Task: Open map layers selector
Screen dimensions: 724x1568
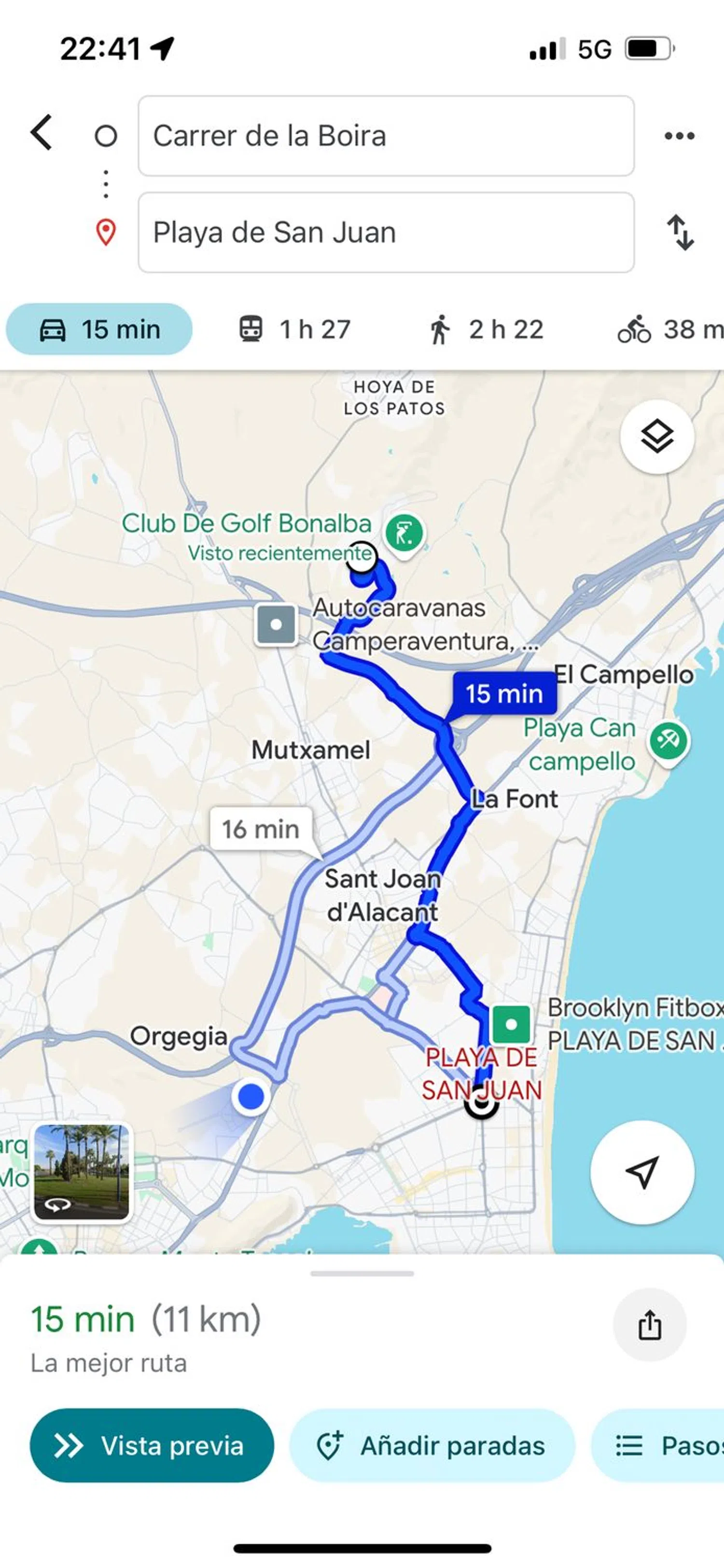Action: coord(657,437)
